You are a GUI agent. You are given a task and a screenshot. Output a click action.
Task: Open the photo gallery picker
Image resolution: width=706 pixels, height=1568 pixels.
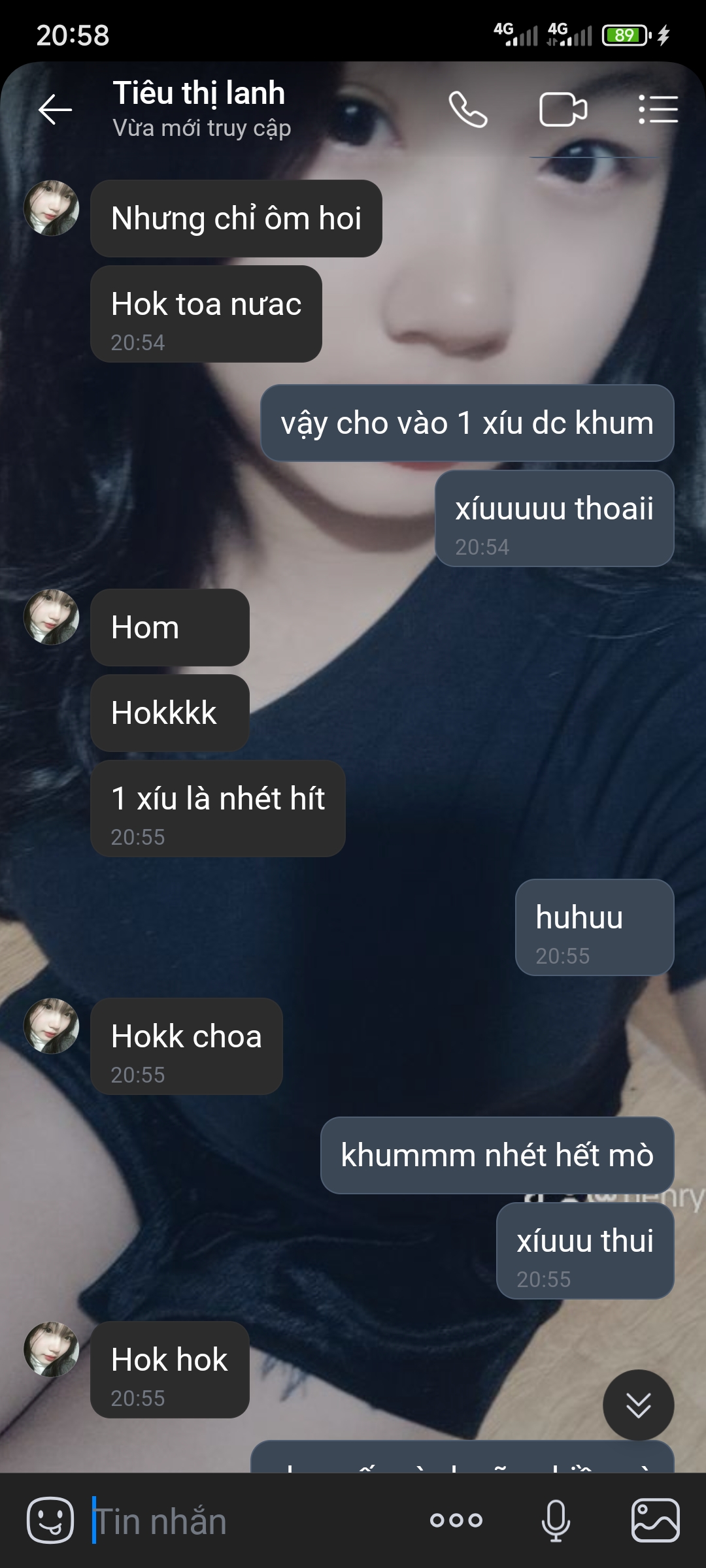pos(655,1520)
